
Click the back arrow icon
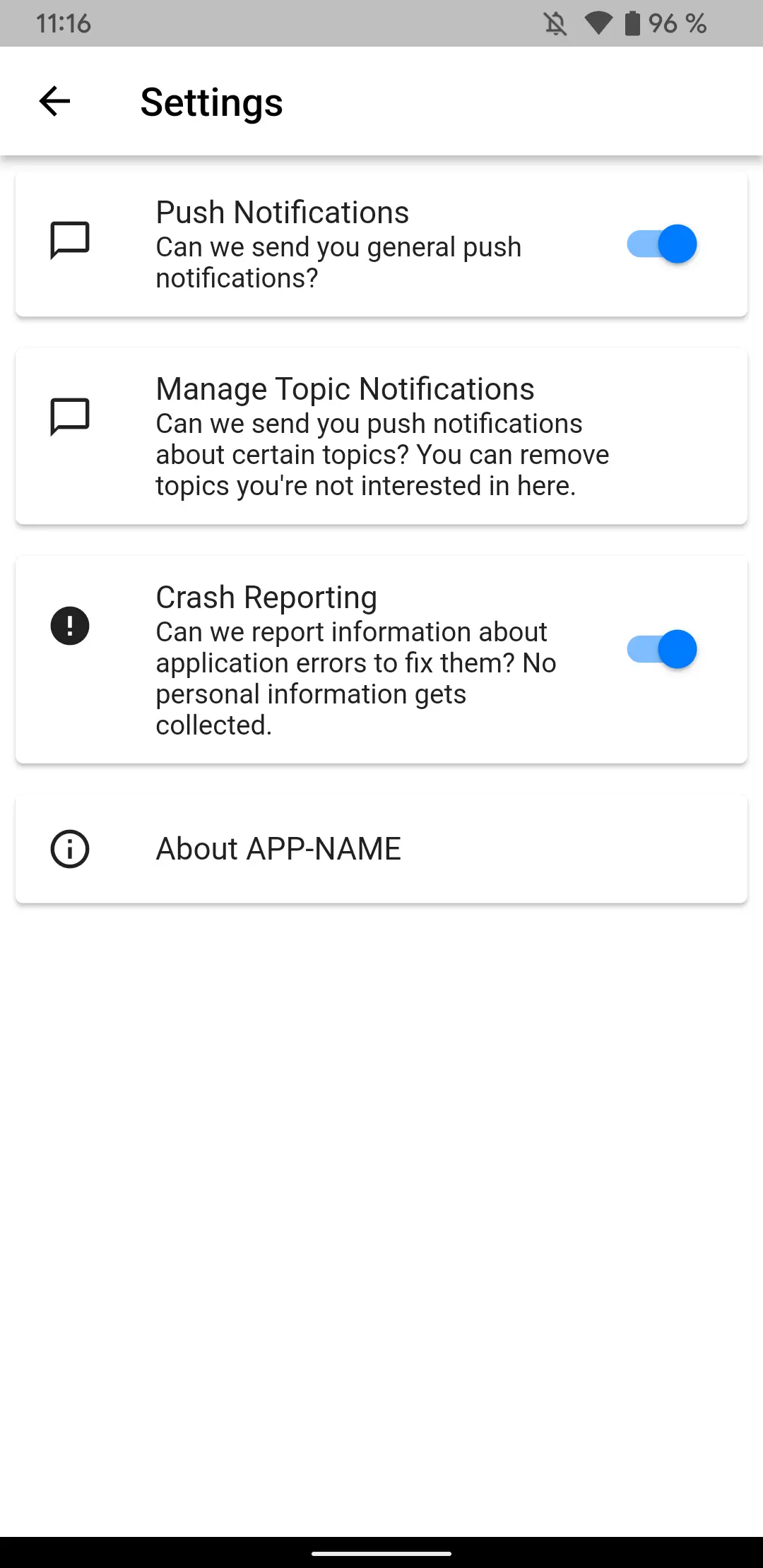click(x=54, y=101)
